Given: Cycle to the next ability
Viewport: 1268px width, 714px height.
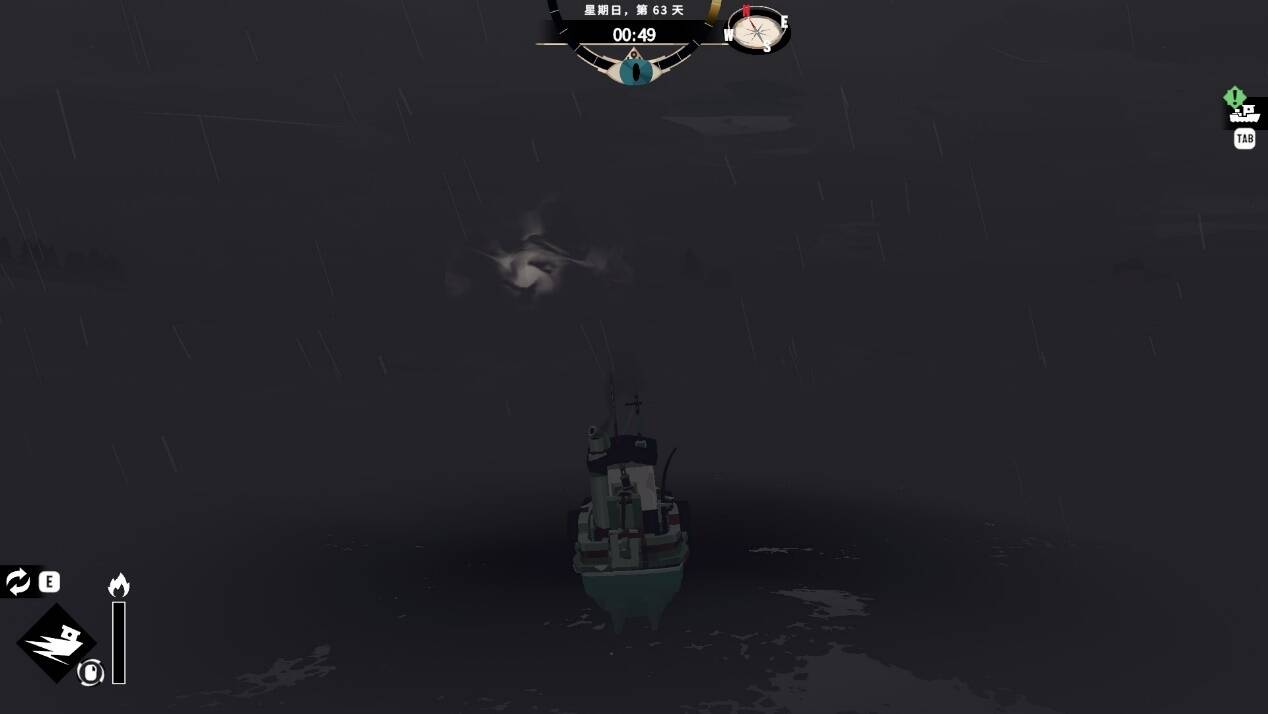Looking at the screenshot, I should (x=18, y=581).
